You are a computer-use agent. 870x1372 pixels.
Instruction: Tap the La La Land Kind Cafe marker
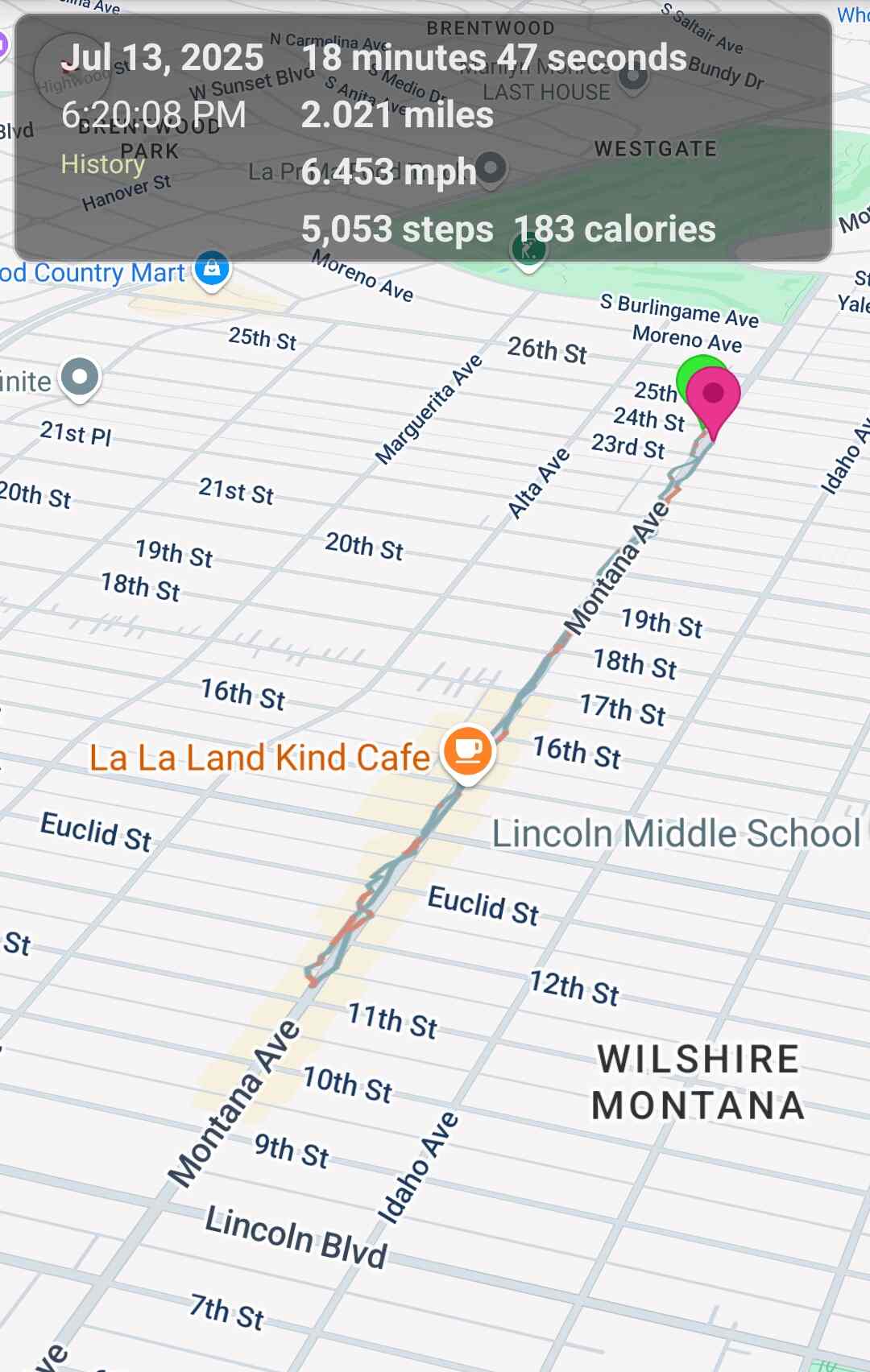coord(468,751)
